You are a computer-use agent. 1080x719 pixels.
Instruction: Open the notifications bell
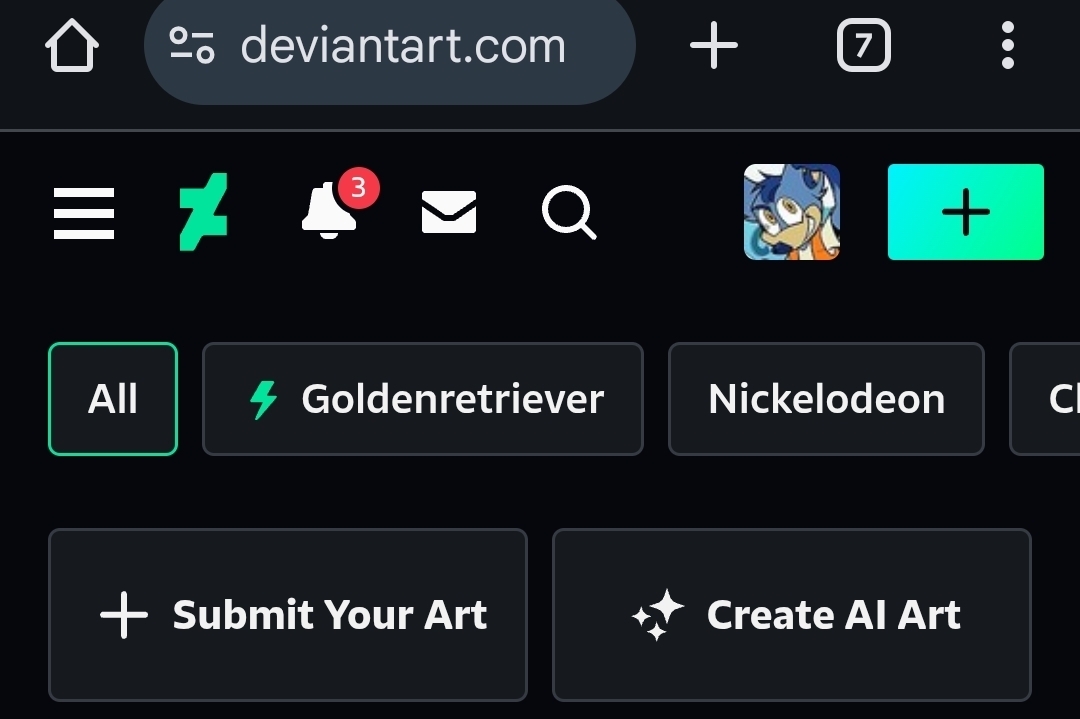coord(330,212)
